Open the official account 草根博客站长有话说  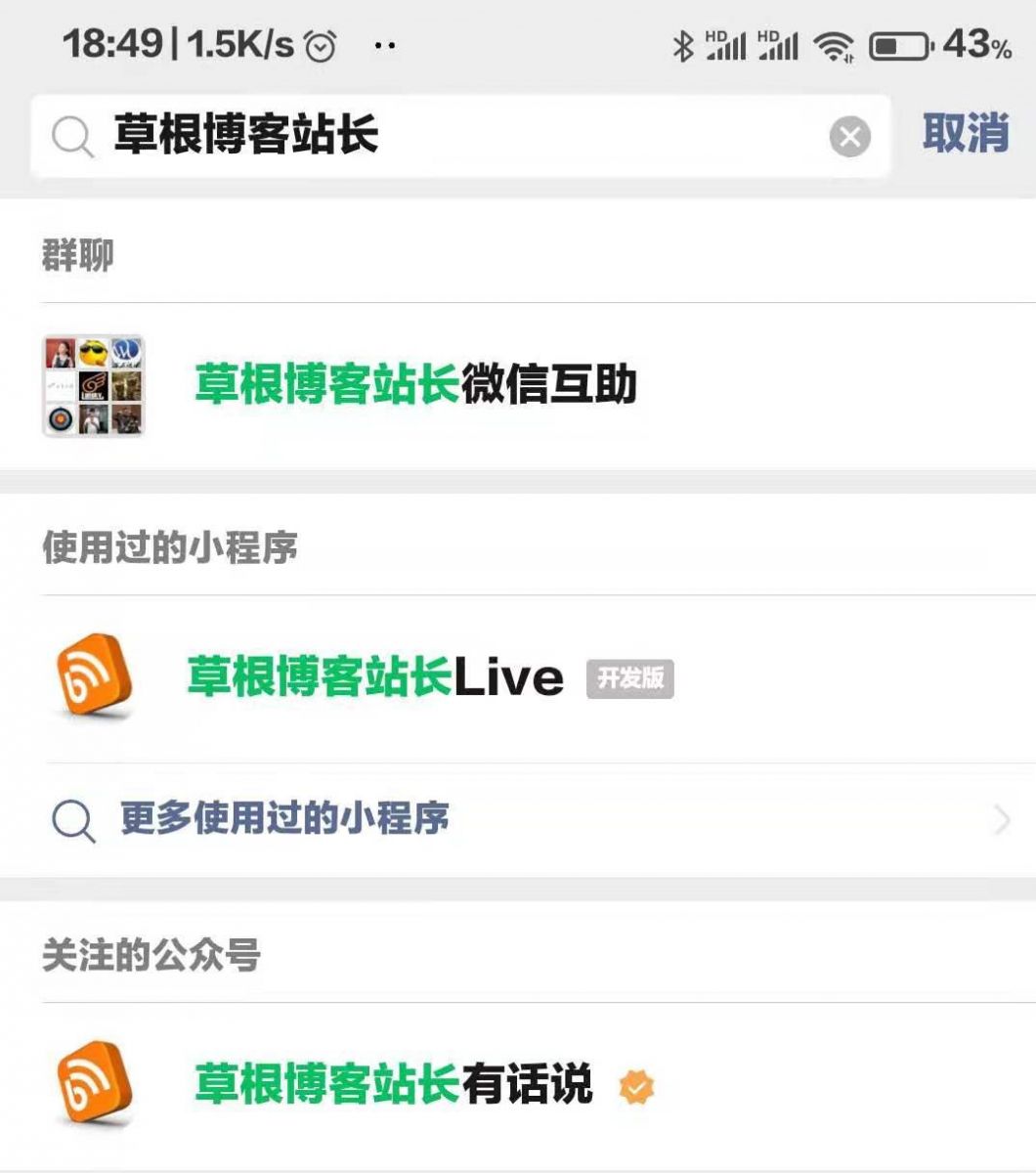394,1084
